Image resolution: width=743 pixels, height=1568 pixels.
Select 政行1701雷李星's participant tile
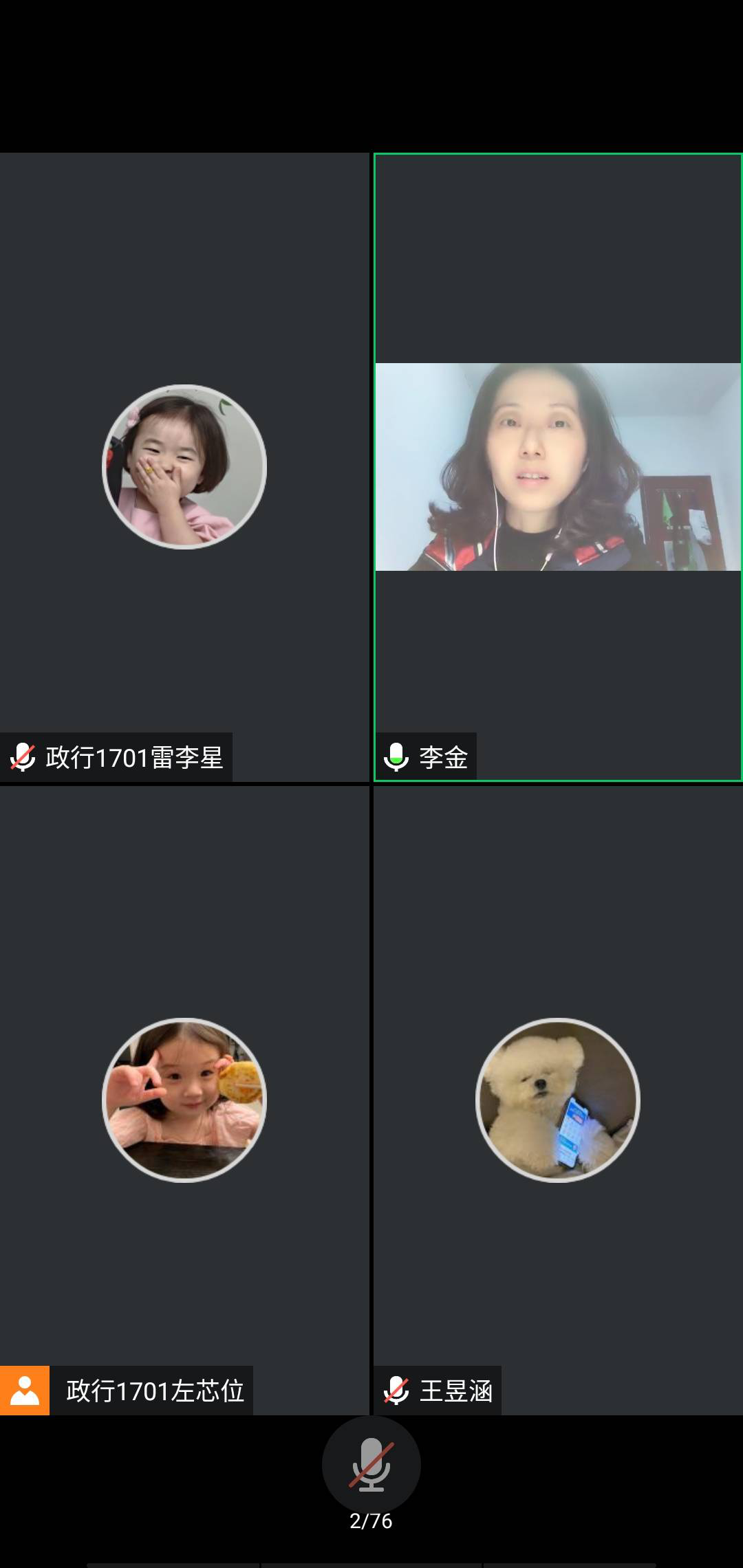point(184,467)
